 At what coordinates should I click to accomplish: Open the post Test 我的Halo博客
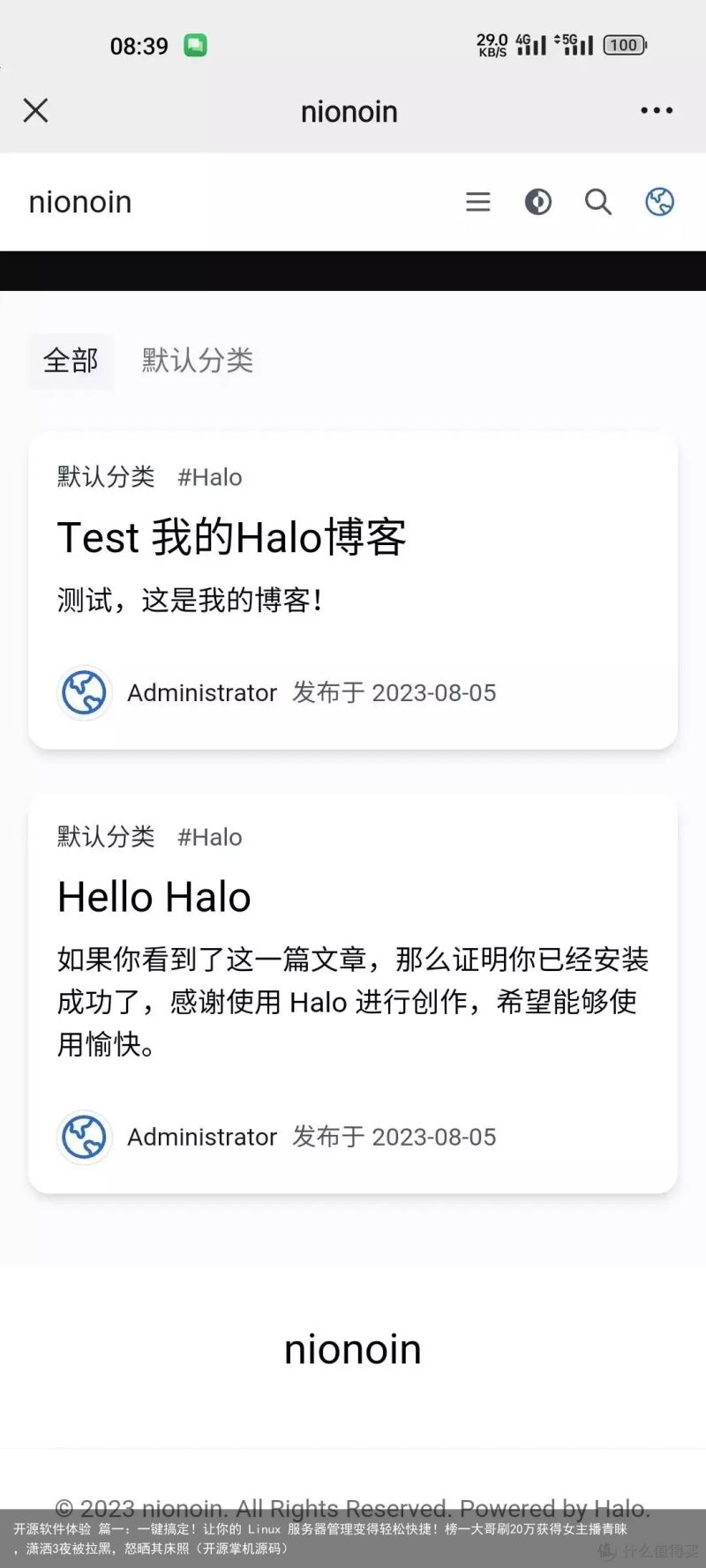[232, 537]
